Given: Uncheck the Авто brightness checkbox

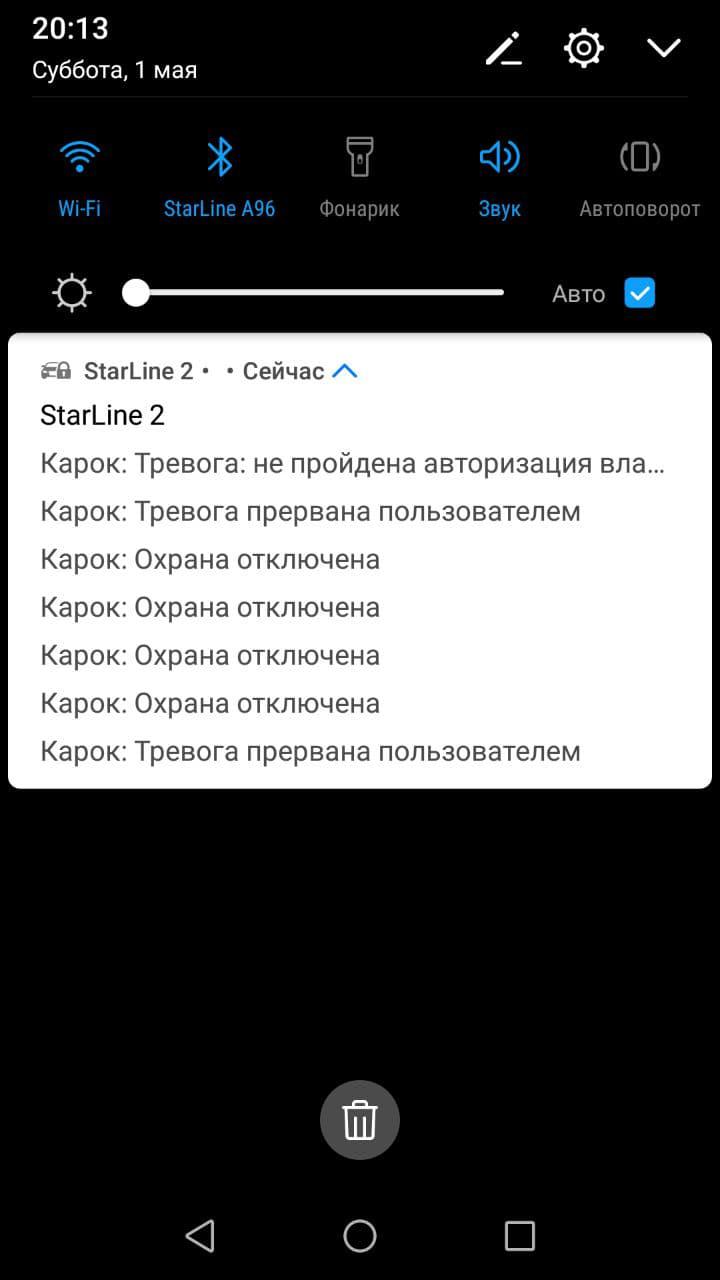Looking at the screenshot, I should (639, 293).
